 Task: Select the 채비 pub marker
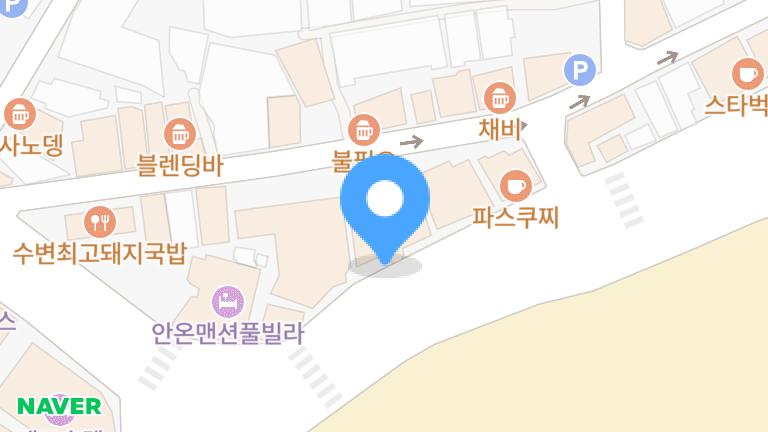click(x=498, y=98)
